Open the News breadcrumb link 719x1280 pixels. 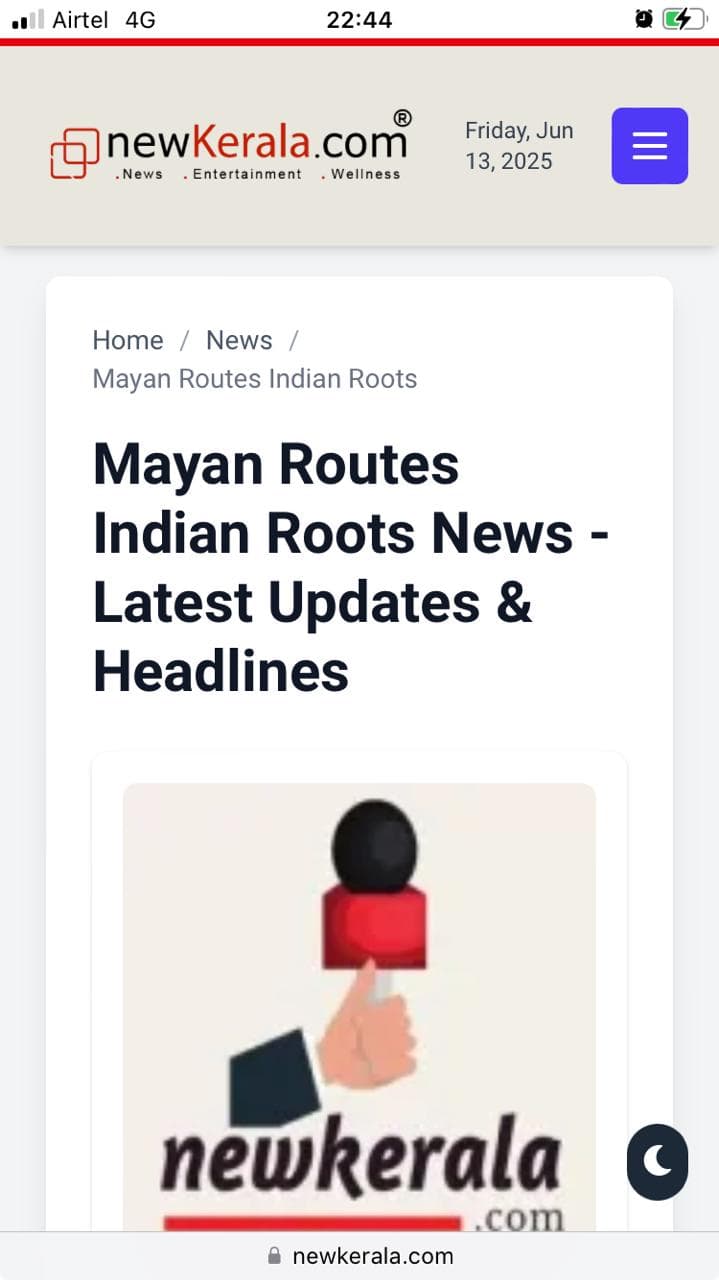239,340
